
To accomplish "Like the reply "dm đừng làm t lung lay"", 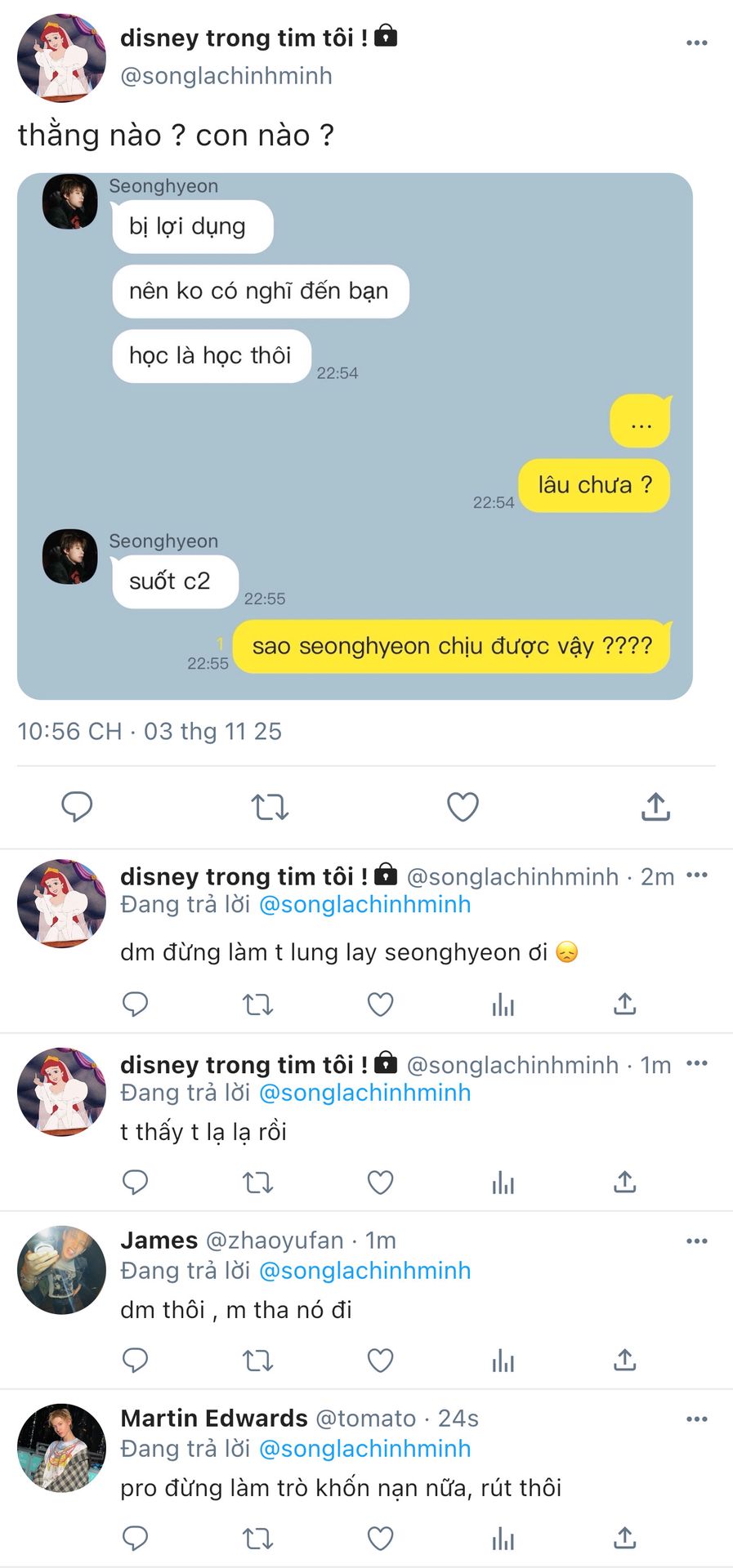I will tap(380, 1004).
